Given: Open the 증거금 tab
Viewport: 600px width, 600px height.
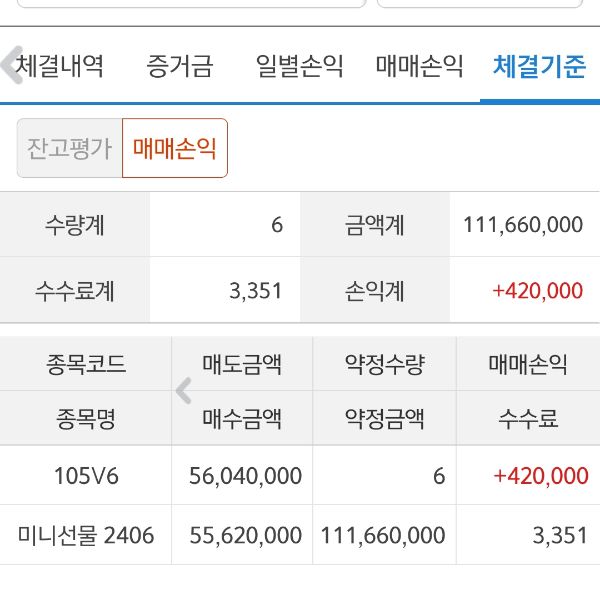Looking at the screenshot, I should point(179,67).
